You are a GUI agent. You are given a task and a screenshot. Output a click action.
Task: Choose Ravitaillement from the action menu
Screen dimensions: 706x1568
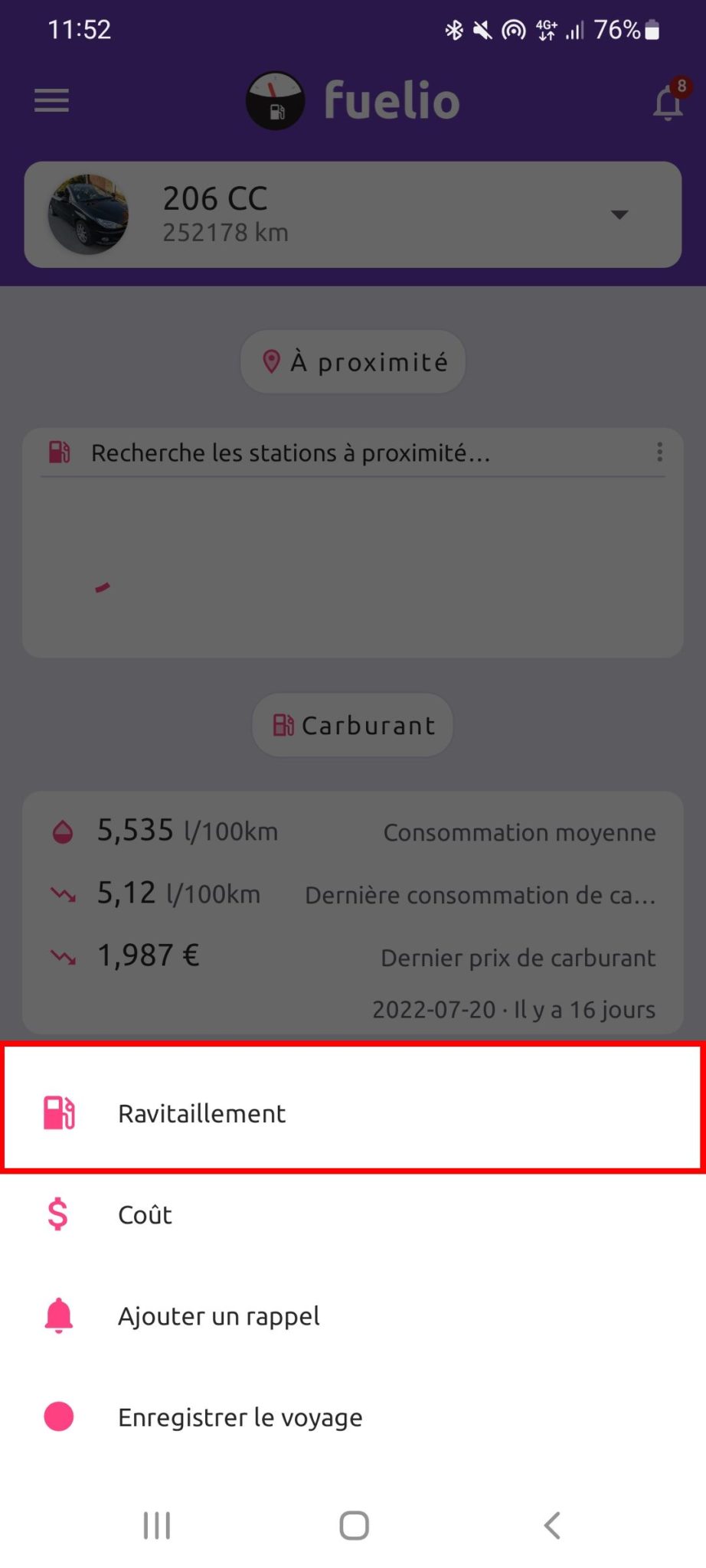201,1112
